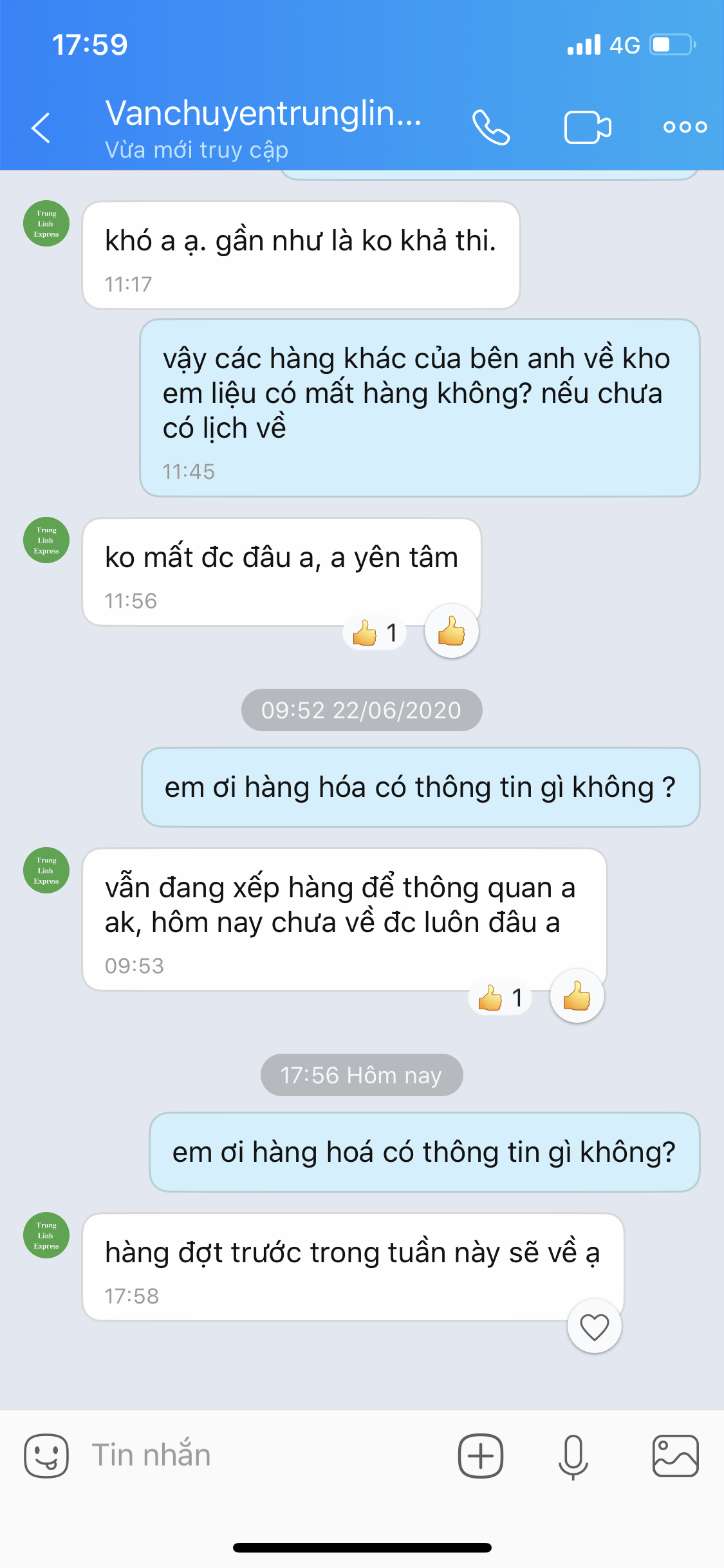
Task: Tap the thumbs-up button on the 11:56 message
Action: [452, 631]
